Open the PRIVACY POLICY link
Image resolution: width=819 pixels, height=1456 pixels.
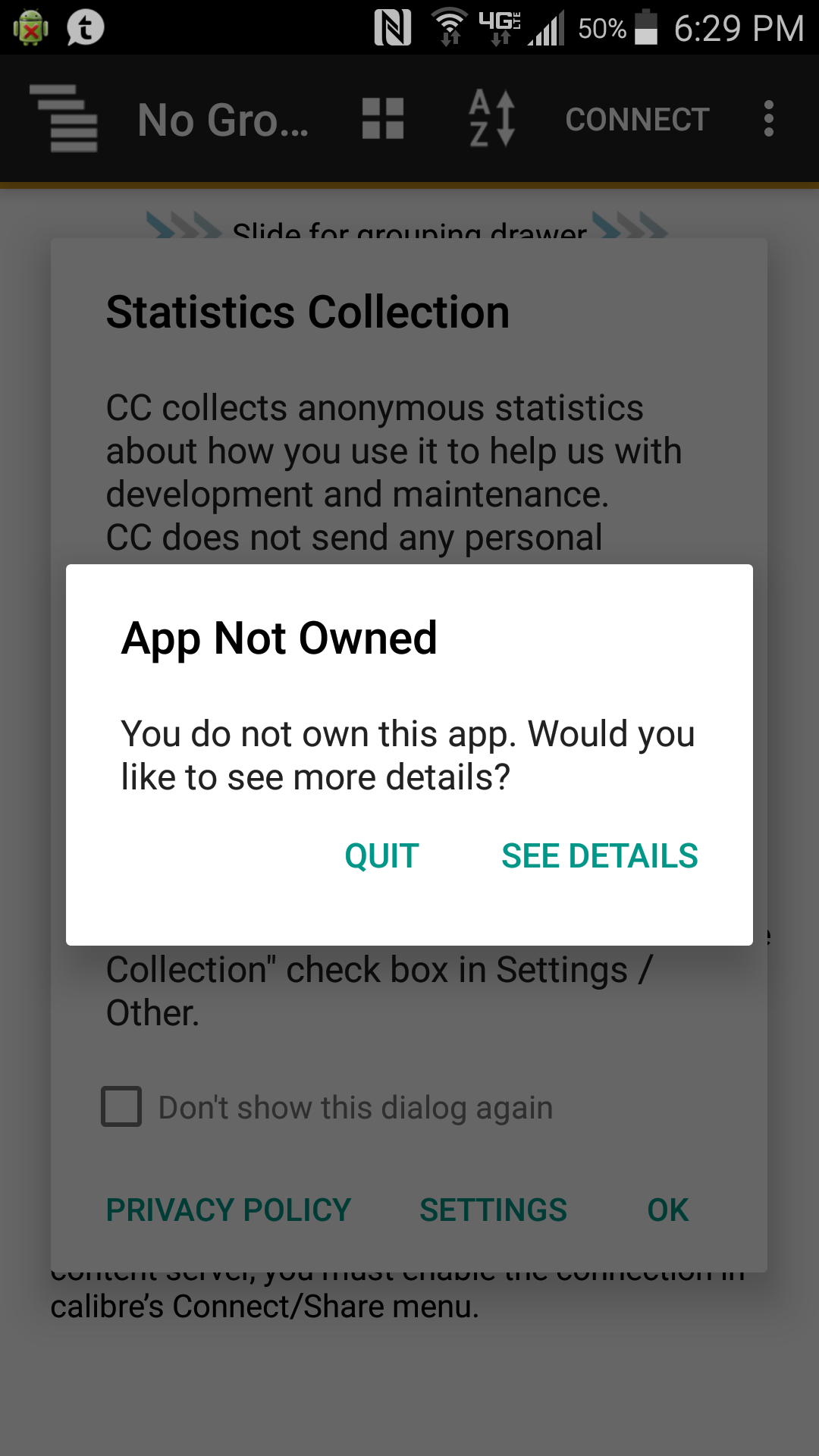pos(228,1210)
